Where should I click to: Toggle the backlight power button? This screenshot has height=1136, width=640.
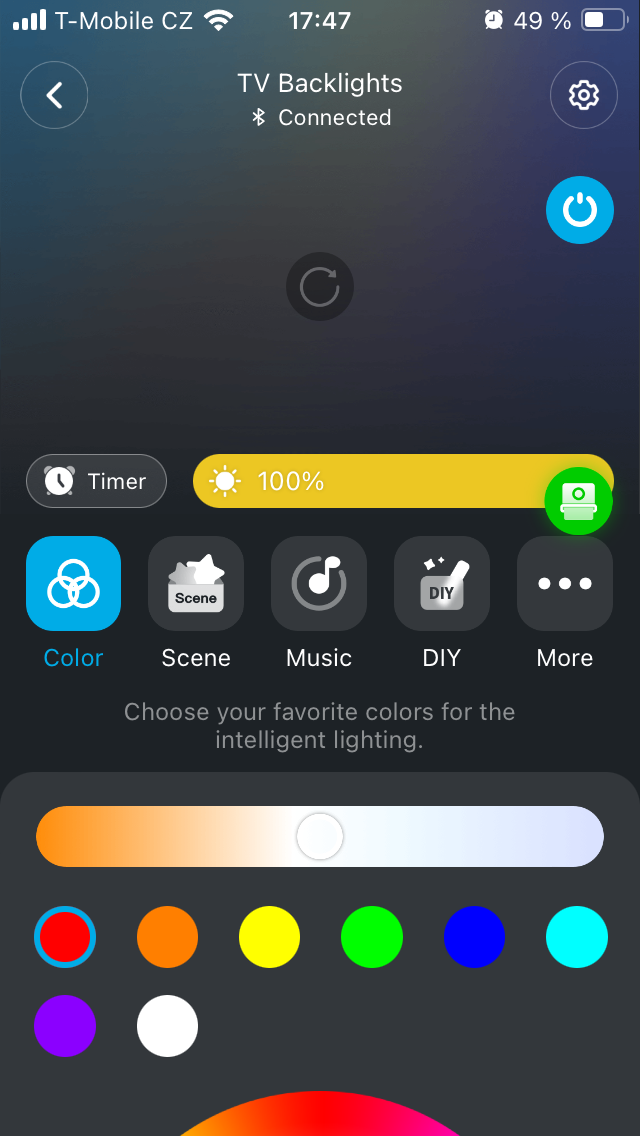(x=579, y=210)
